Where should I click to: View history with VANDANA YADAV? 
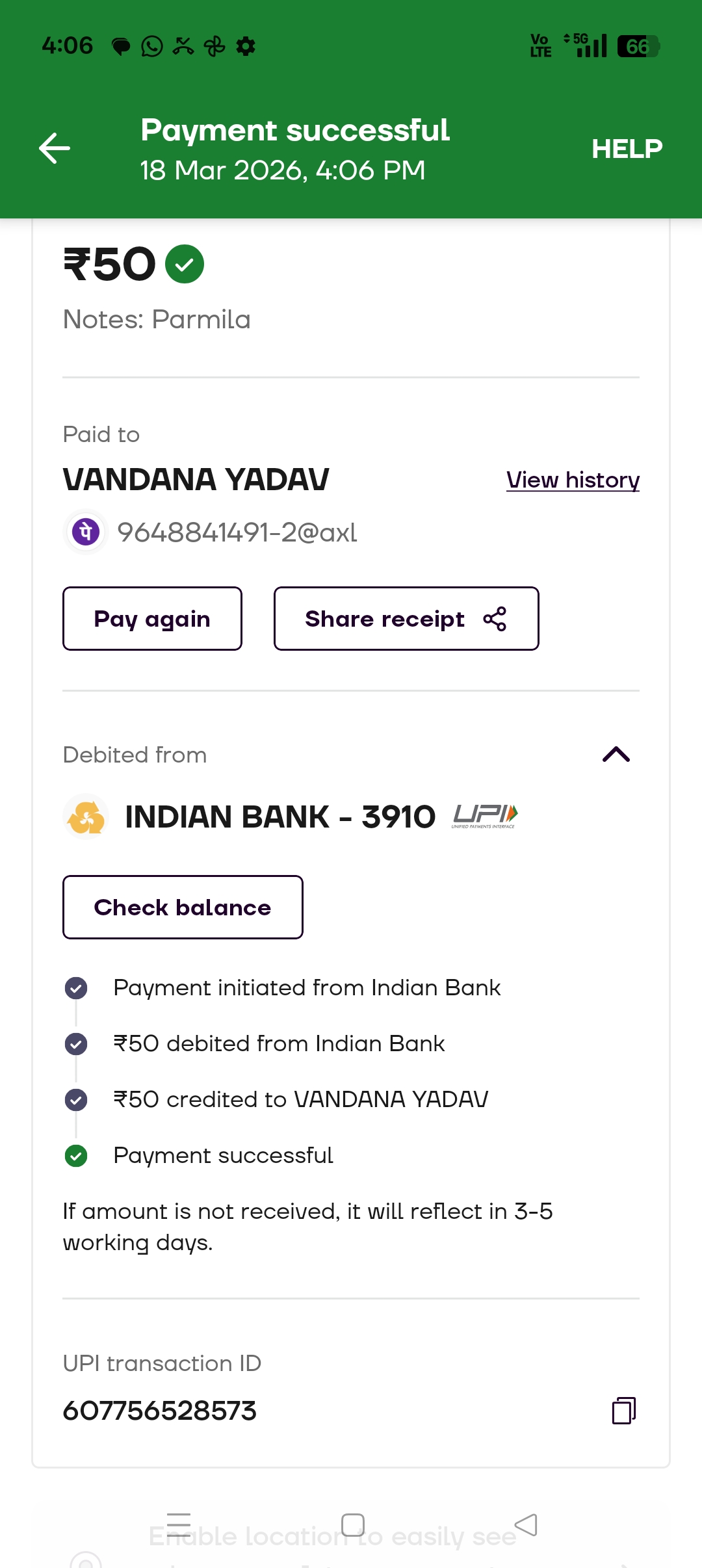[573, 480]
